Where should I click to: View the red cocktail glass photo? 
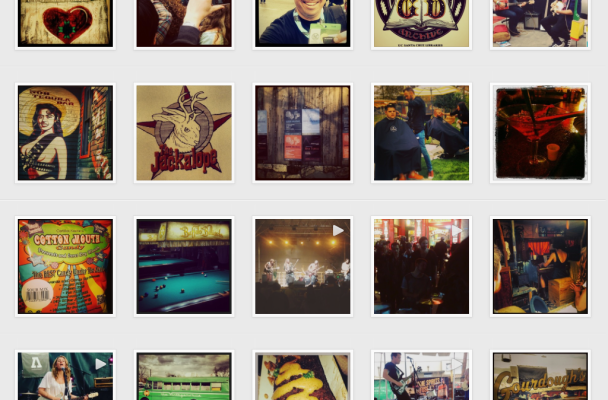click(540, 133)
